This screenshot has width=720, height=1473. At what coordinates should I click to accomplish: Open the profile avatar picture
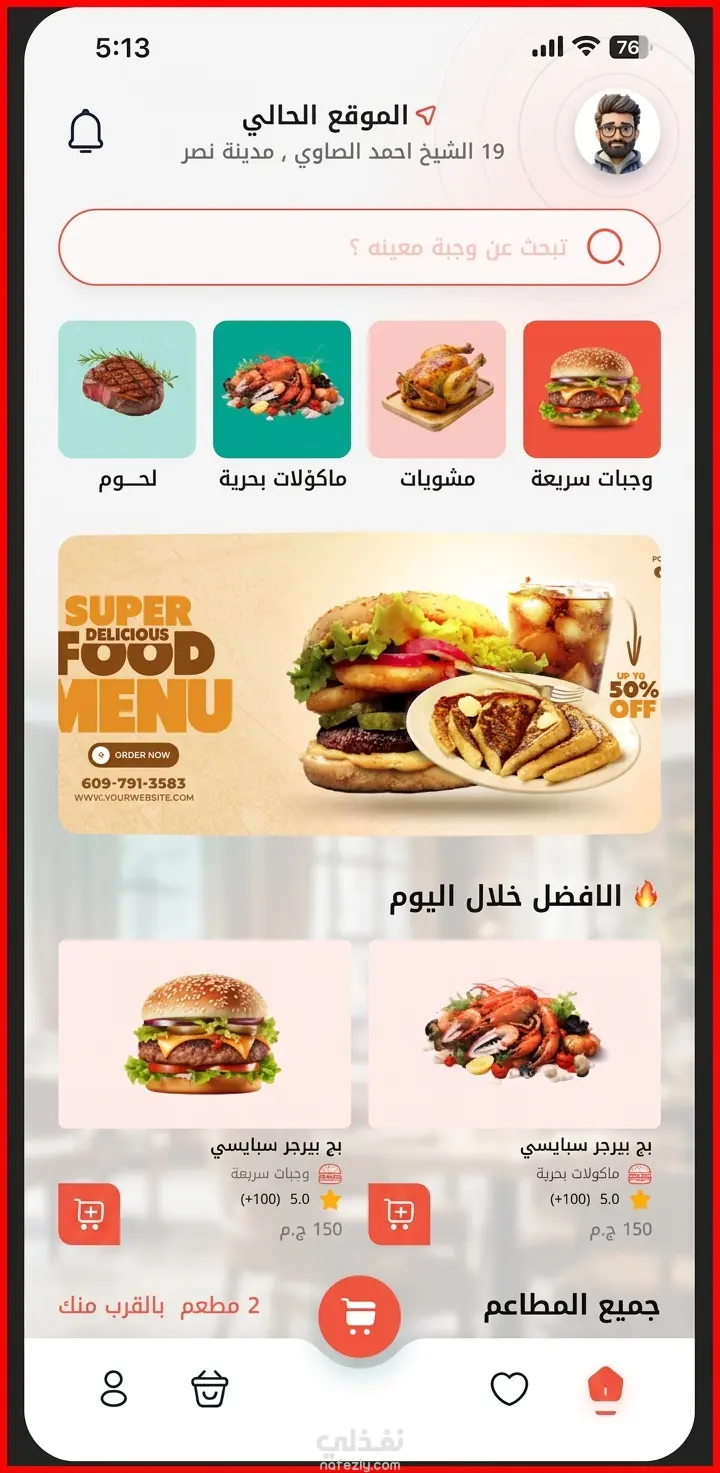point(617,133)
